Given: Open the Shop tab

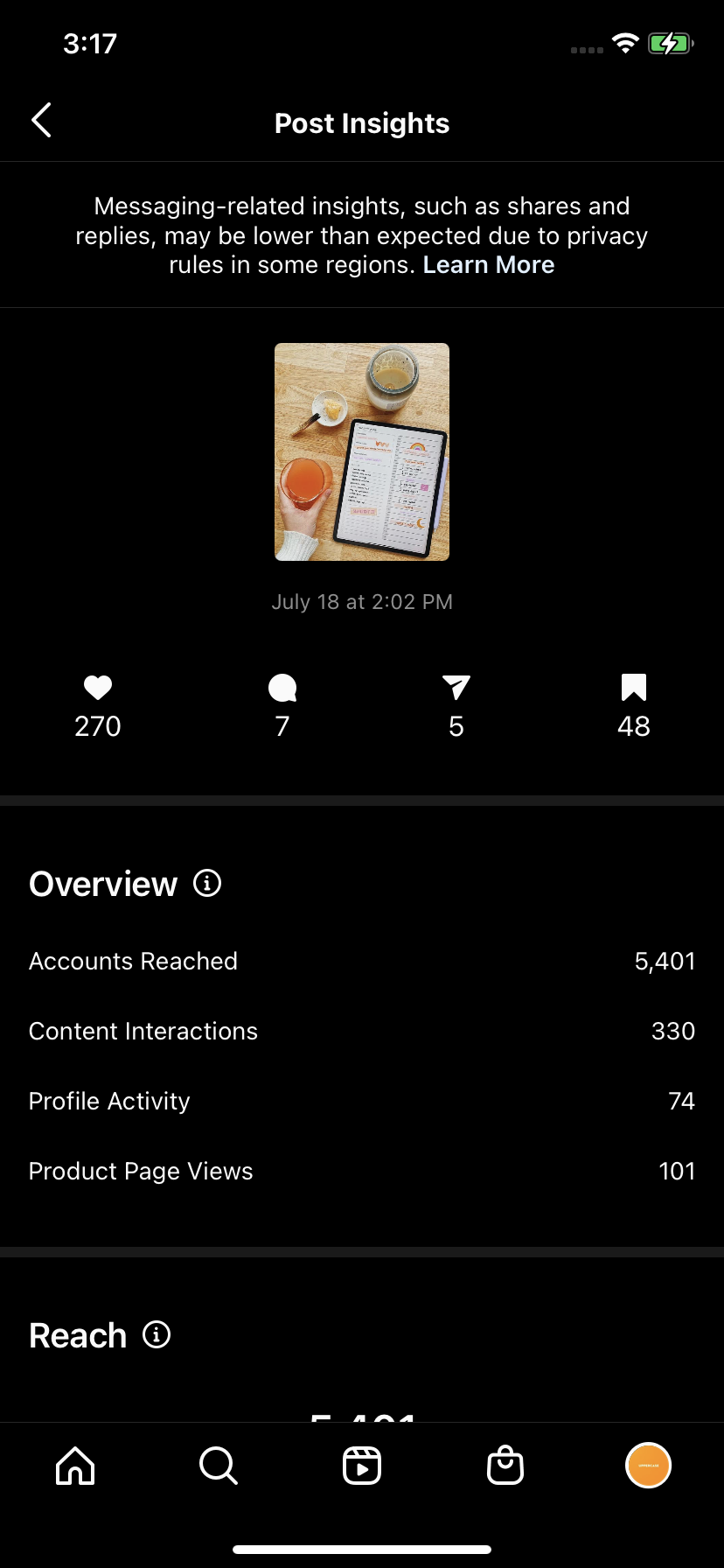Looking at the screenshot, I should [505, 1466].
